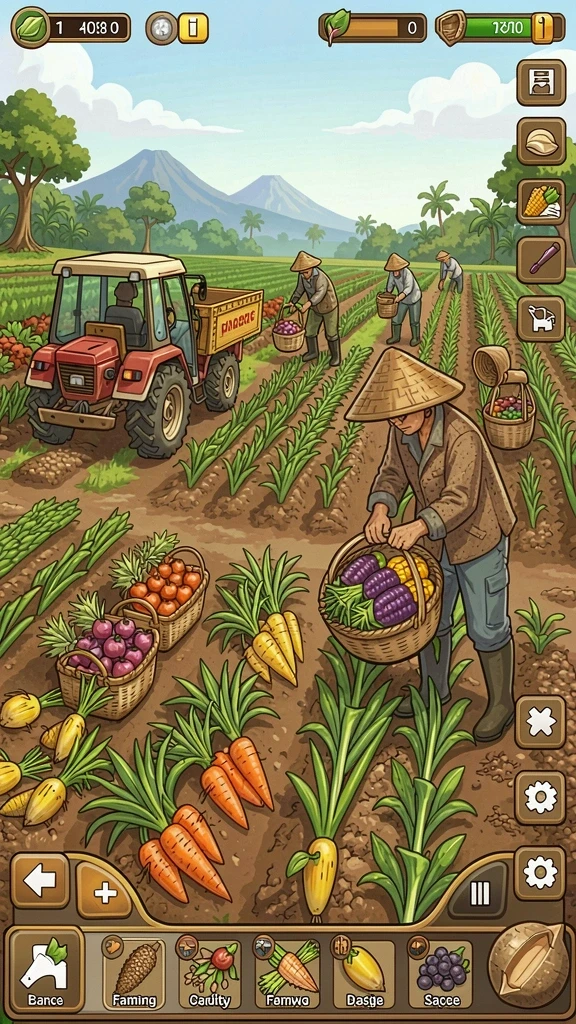576x1024 pixels.
Task: Open the puzzle piece side button
Action: 540,722
